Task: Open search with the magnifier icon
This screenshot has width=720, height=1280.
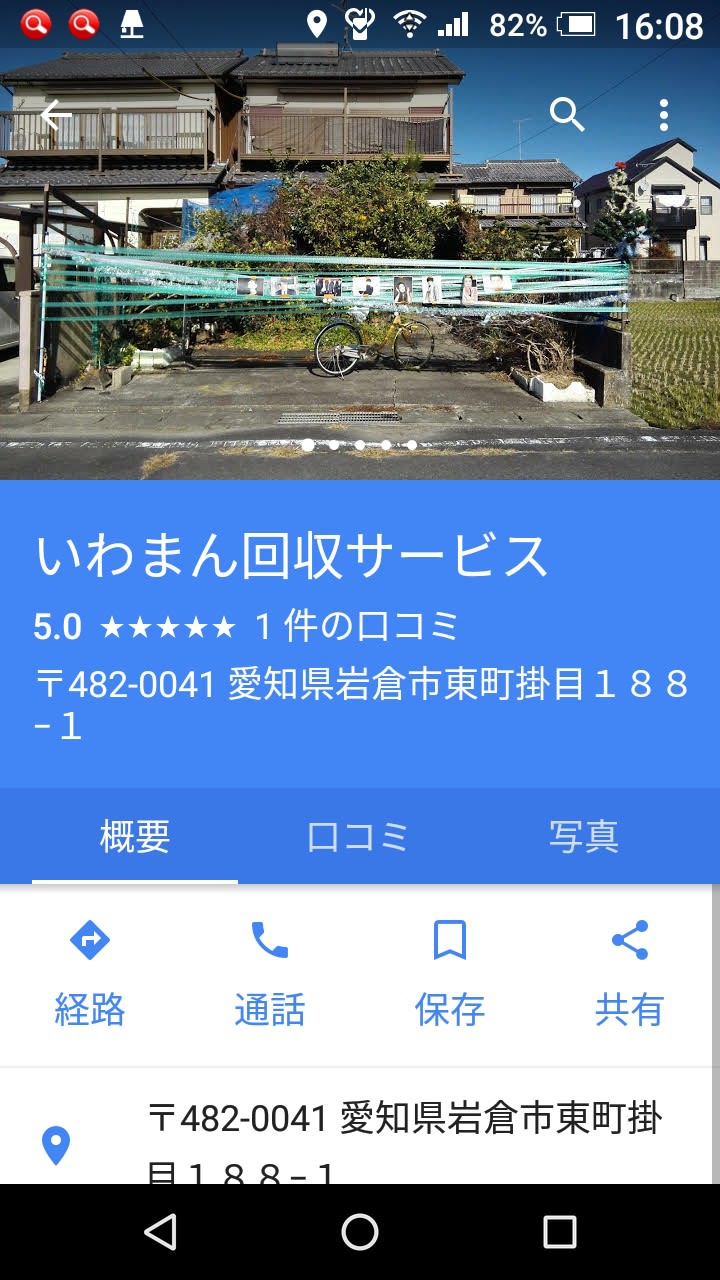Action: coord(567,116)
